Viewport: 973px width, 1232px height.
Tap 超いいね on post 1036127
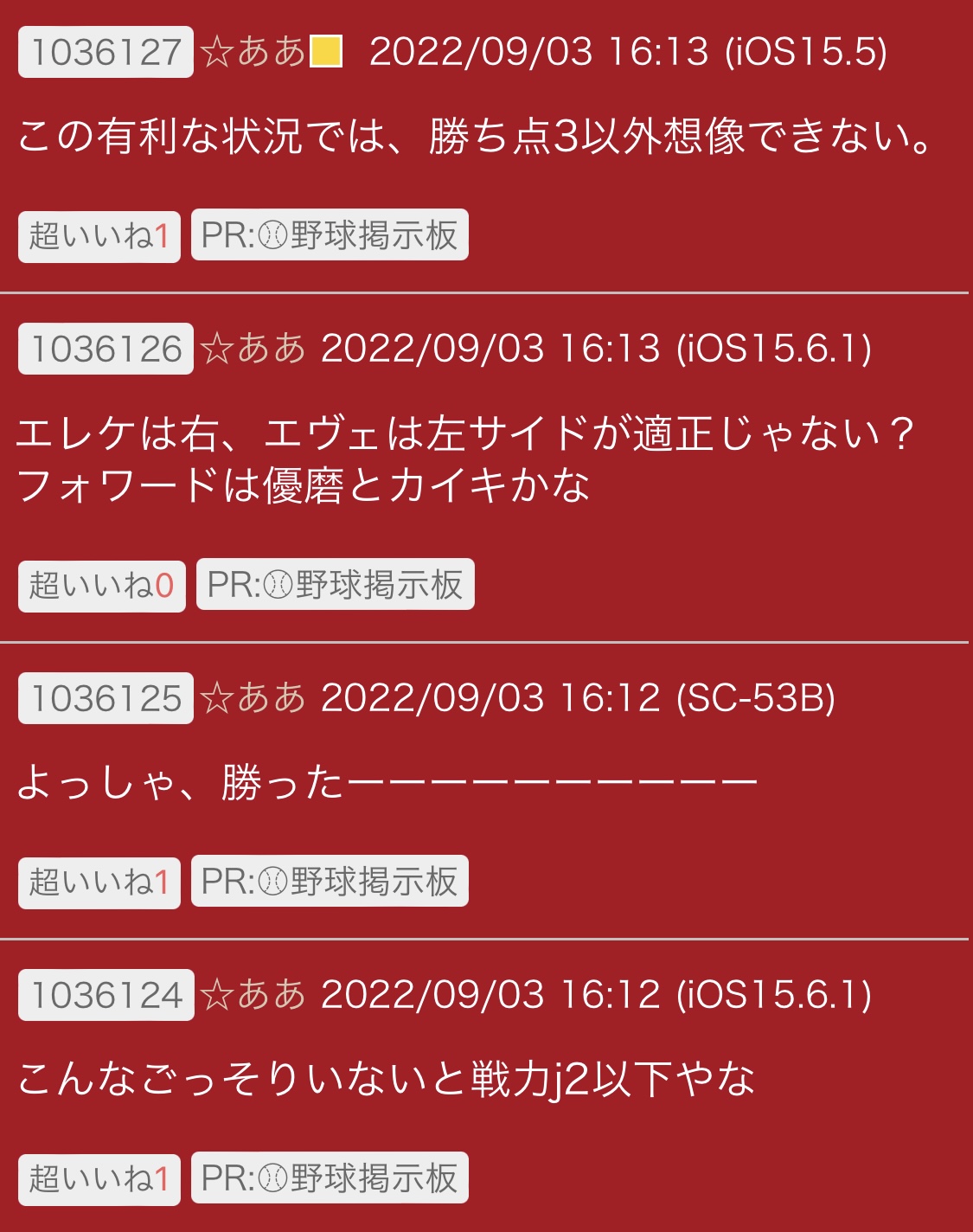pos(99,236)
